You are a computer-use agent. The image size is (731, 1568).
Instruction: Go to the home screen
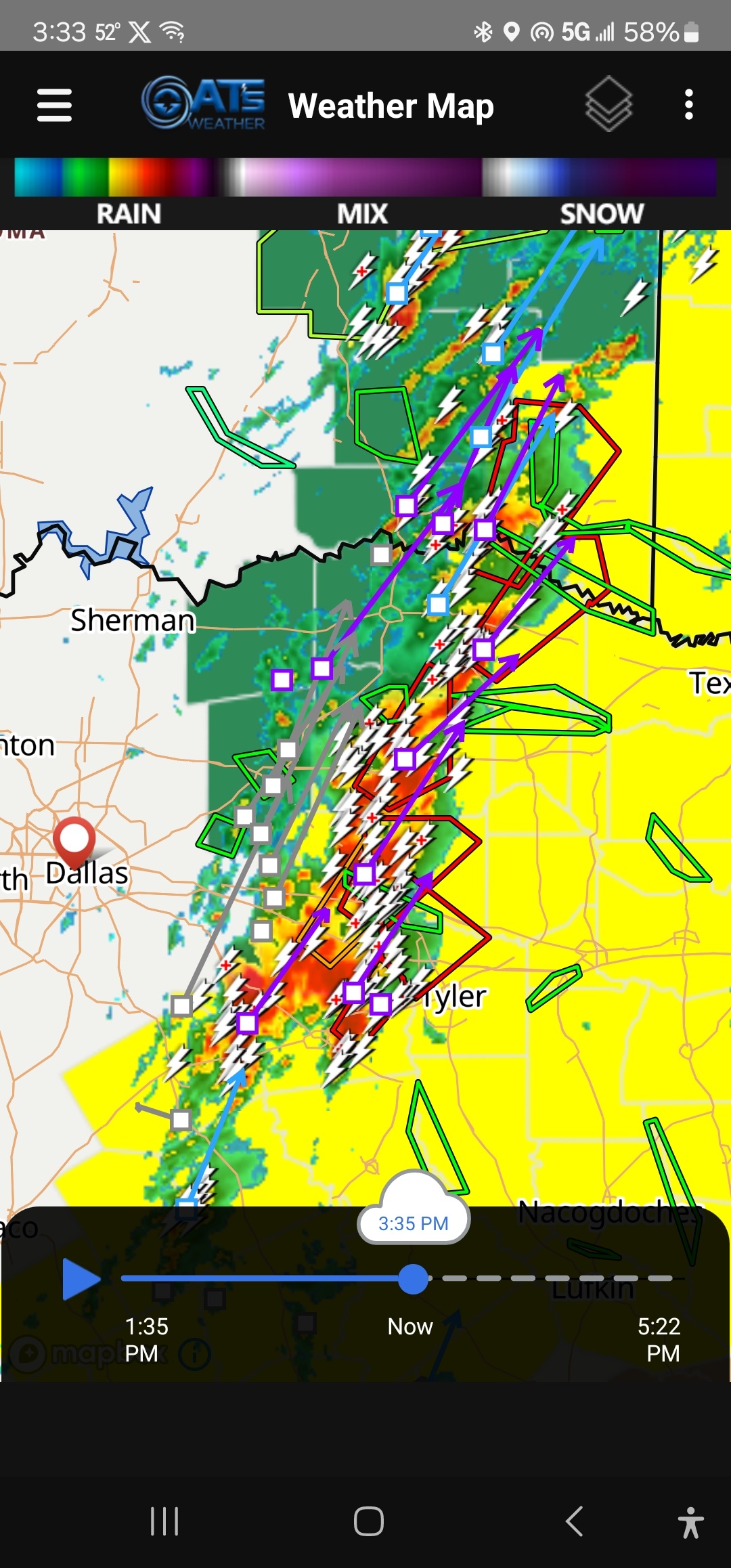369,1521
